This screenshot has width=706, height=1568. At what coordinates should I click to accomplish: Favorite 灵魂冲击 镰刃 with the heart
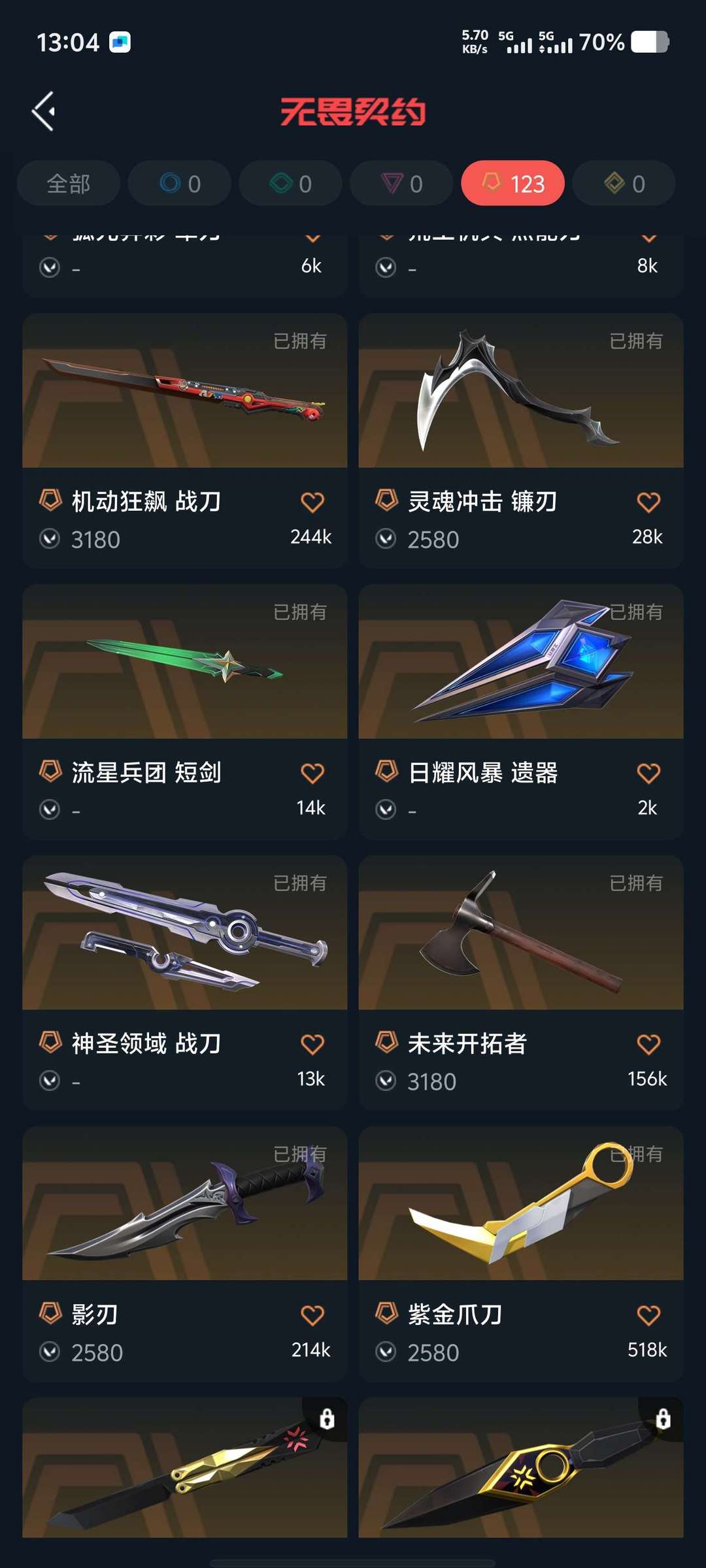648,502
